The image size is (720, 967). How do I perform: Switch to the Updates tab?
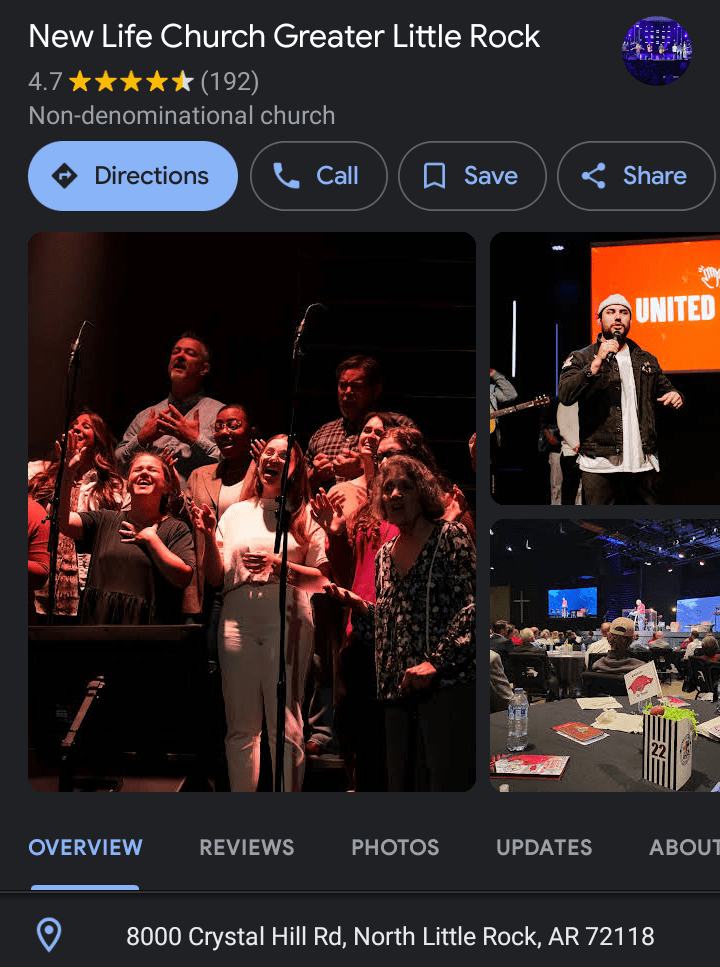pyautogui.click(x=544, y=848)
